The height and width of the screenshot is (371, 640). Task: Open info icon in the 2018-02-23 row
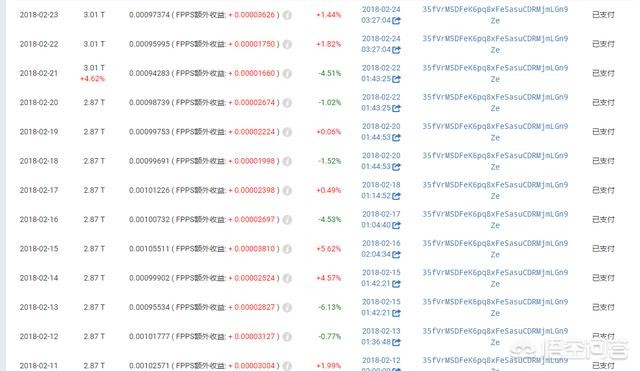click(287, 15)
